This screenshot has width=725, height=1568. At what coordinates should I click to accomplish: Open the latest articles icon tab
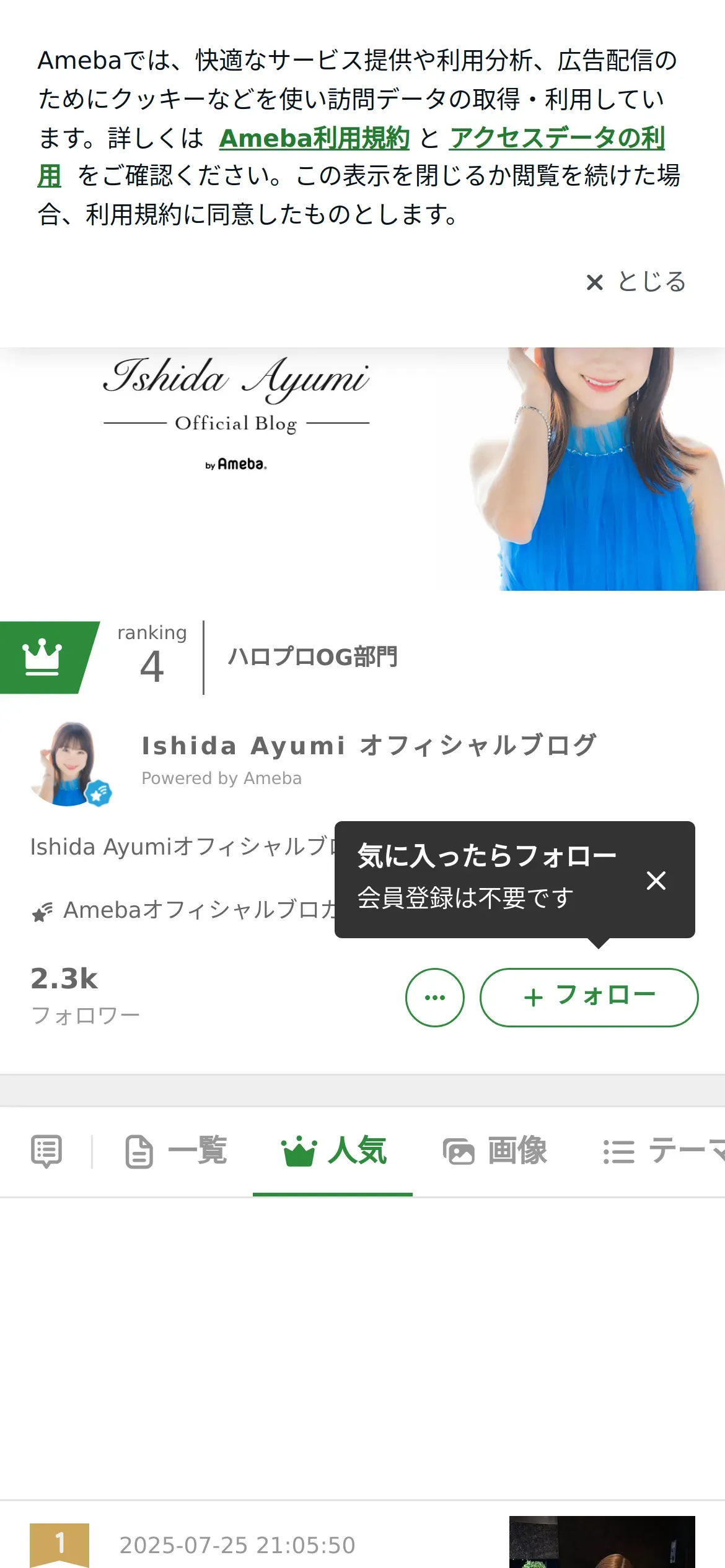pos(46,1151)
